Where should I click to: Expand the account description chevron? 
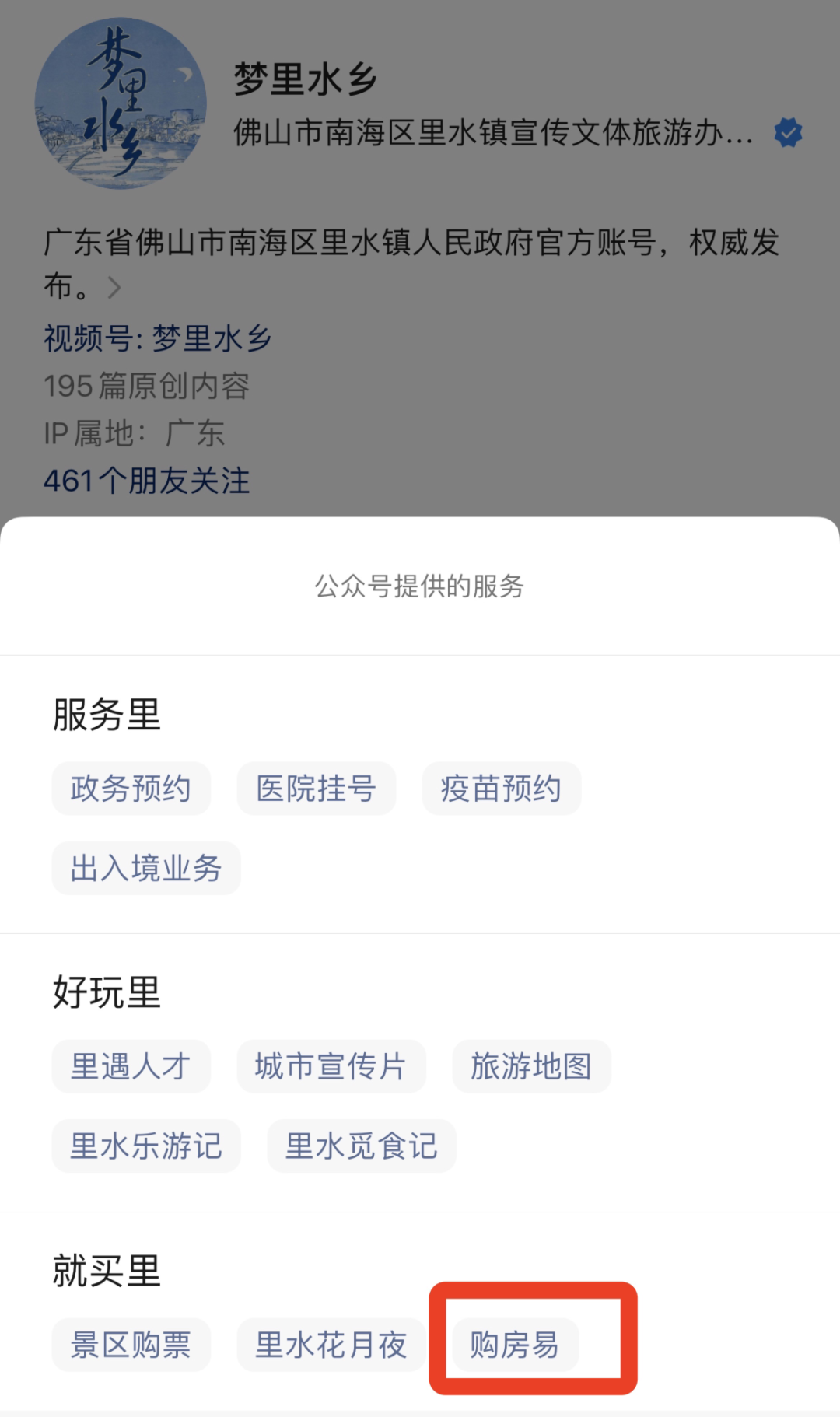click(x=114, y=288)
